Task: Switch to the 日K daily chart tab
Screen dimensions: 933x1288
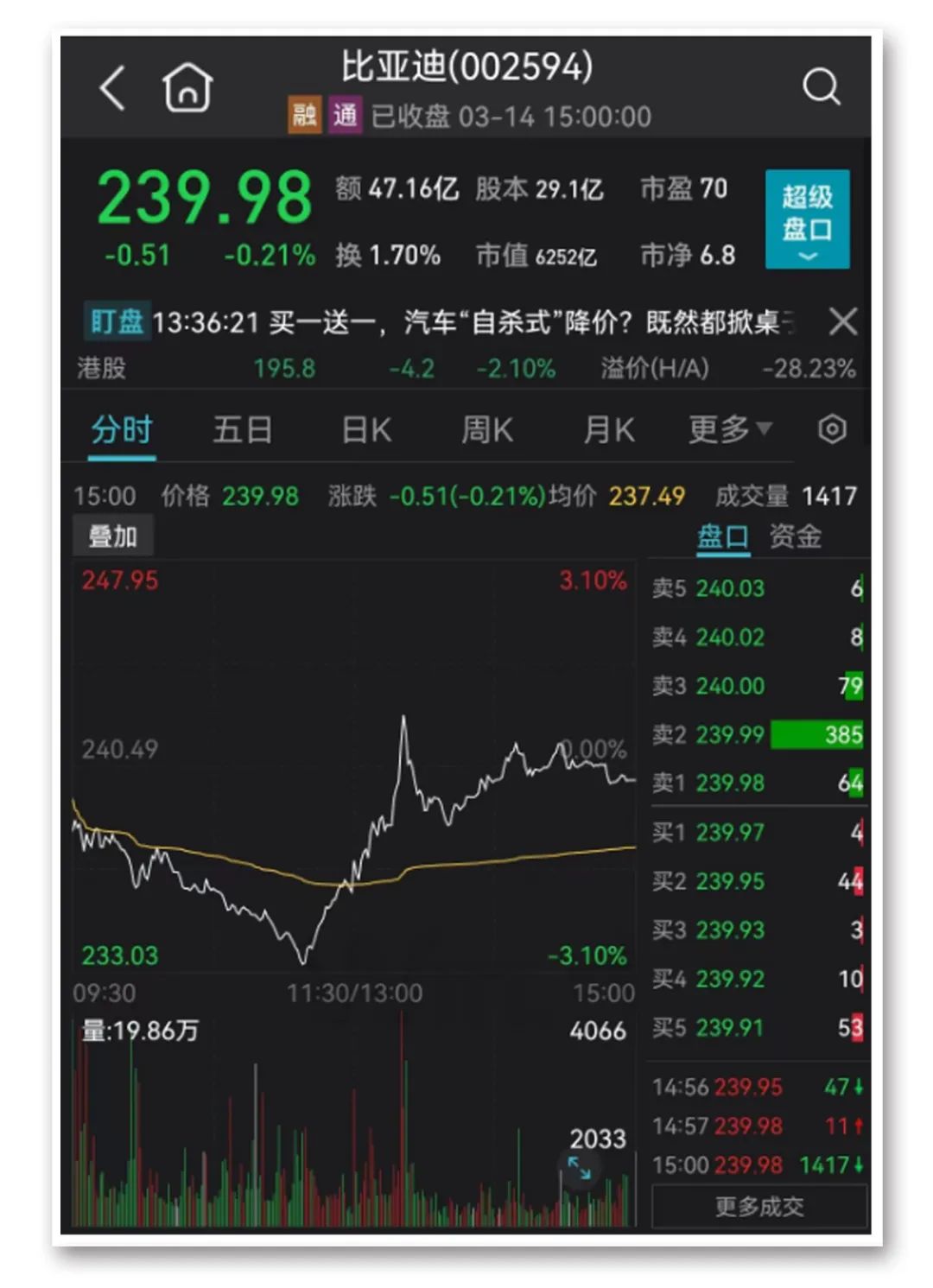Action: coord(367,428)
